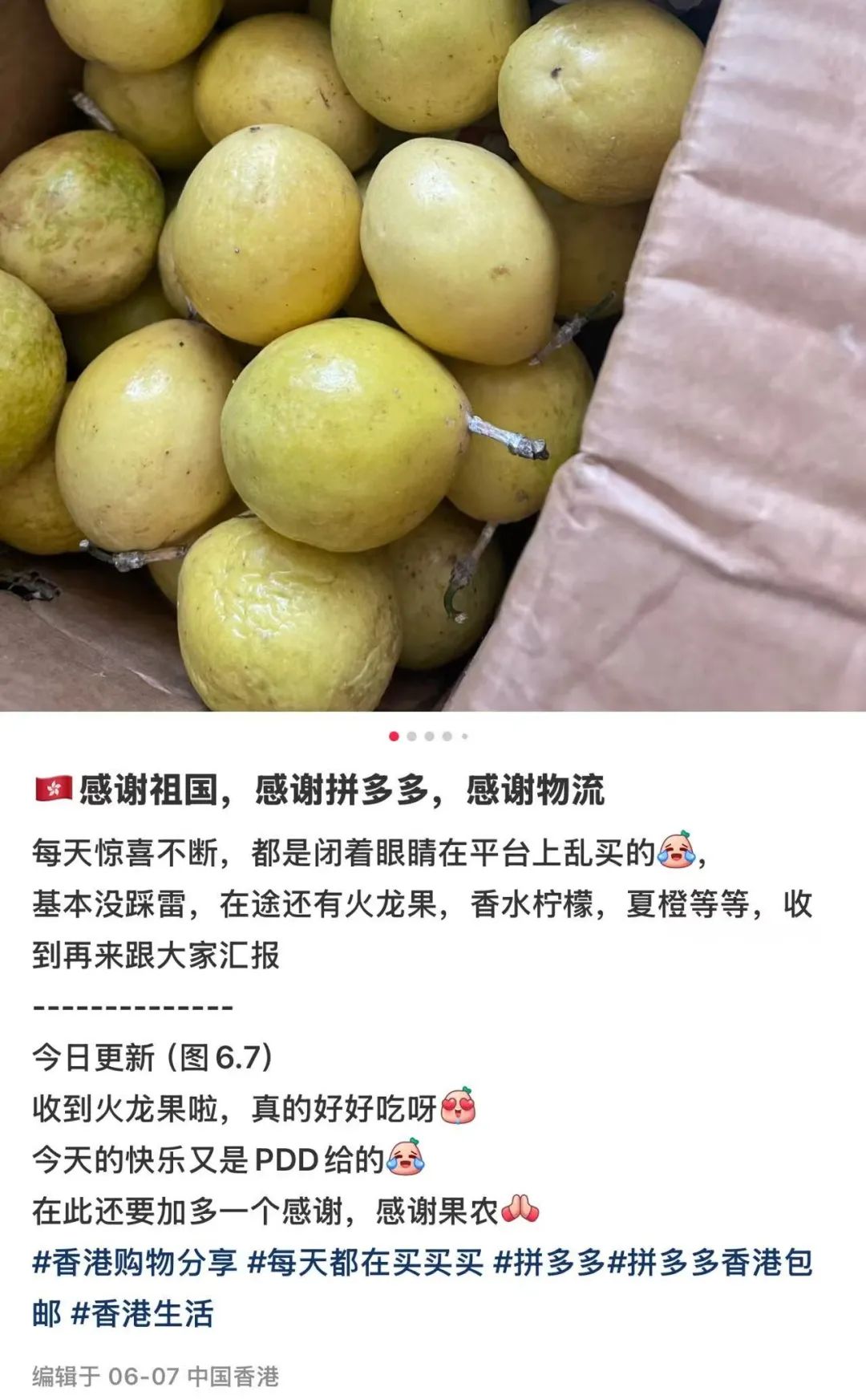The height and width of the screenshot is (1400, 866).
Task: Open the #每天都在买买买 hashtag
Action: (366, 1263)
